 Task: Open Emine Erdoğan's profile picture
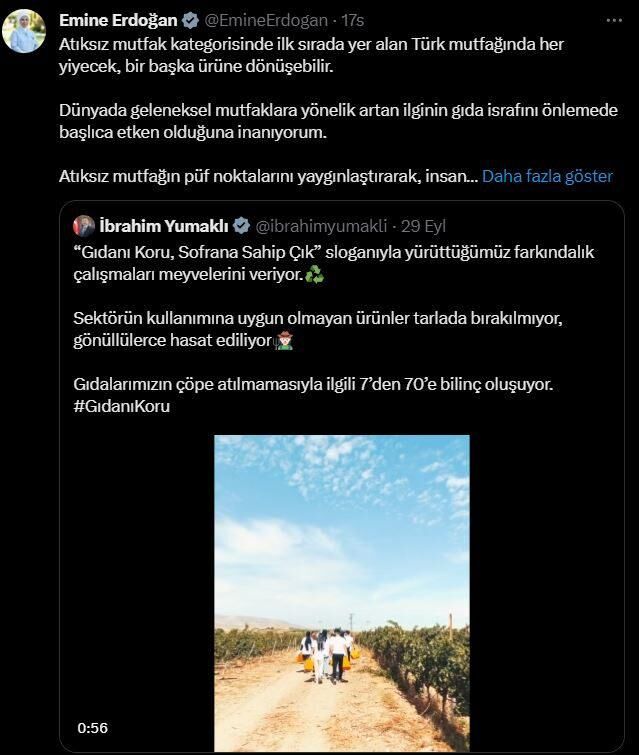click(23, 31)
